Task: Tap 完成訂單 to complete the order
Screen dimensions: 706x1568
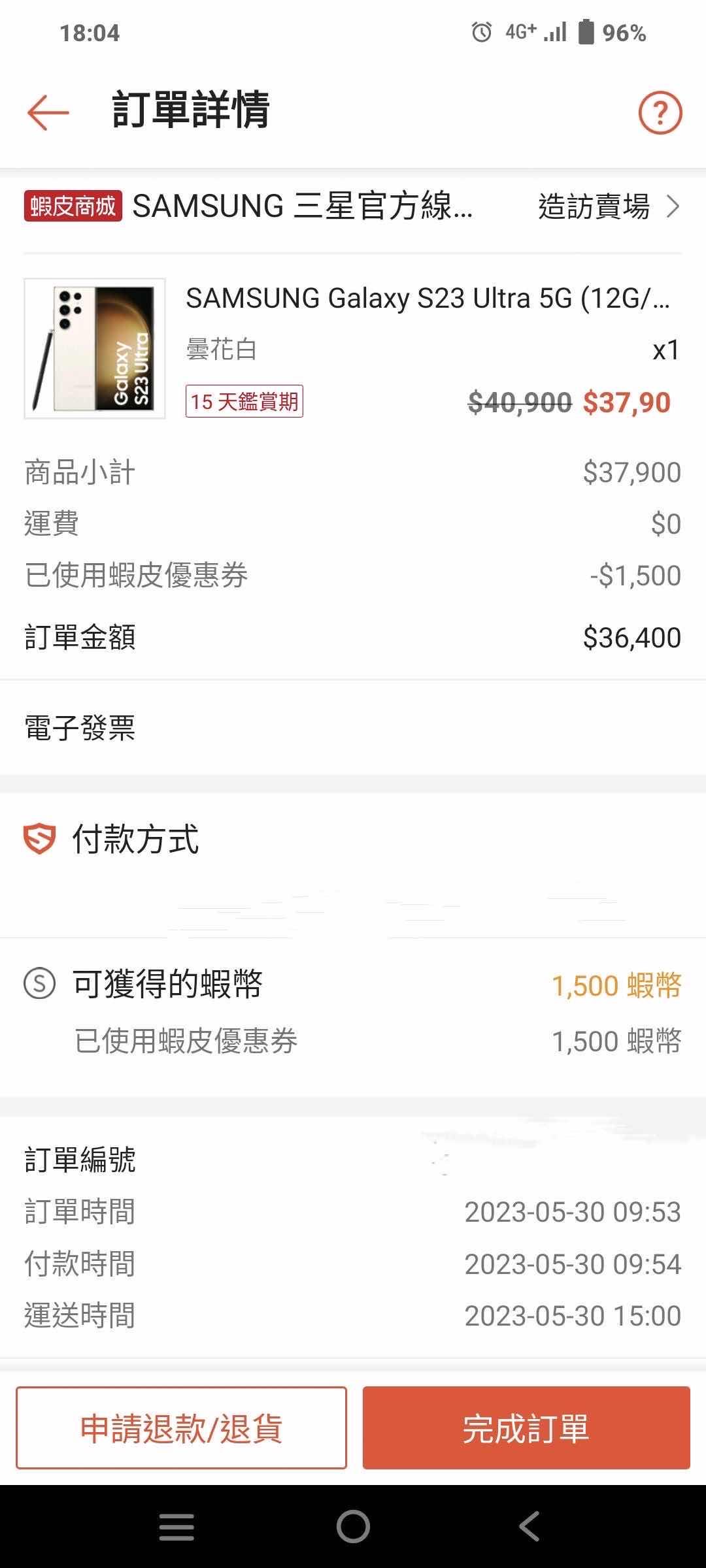Action: 526,1428
